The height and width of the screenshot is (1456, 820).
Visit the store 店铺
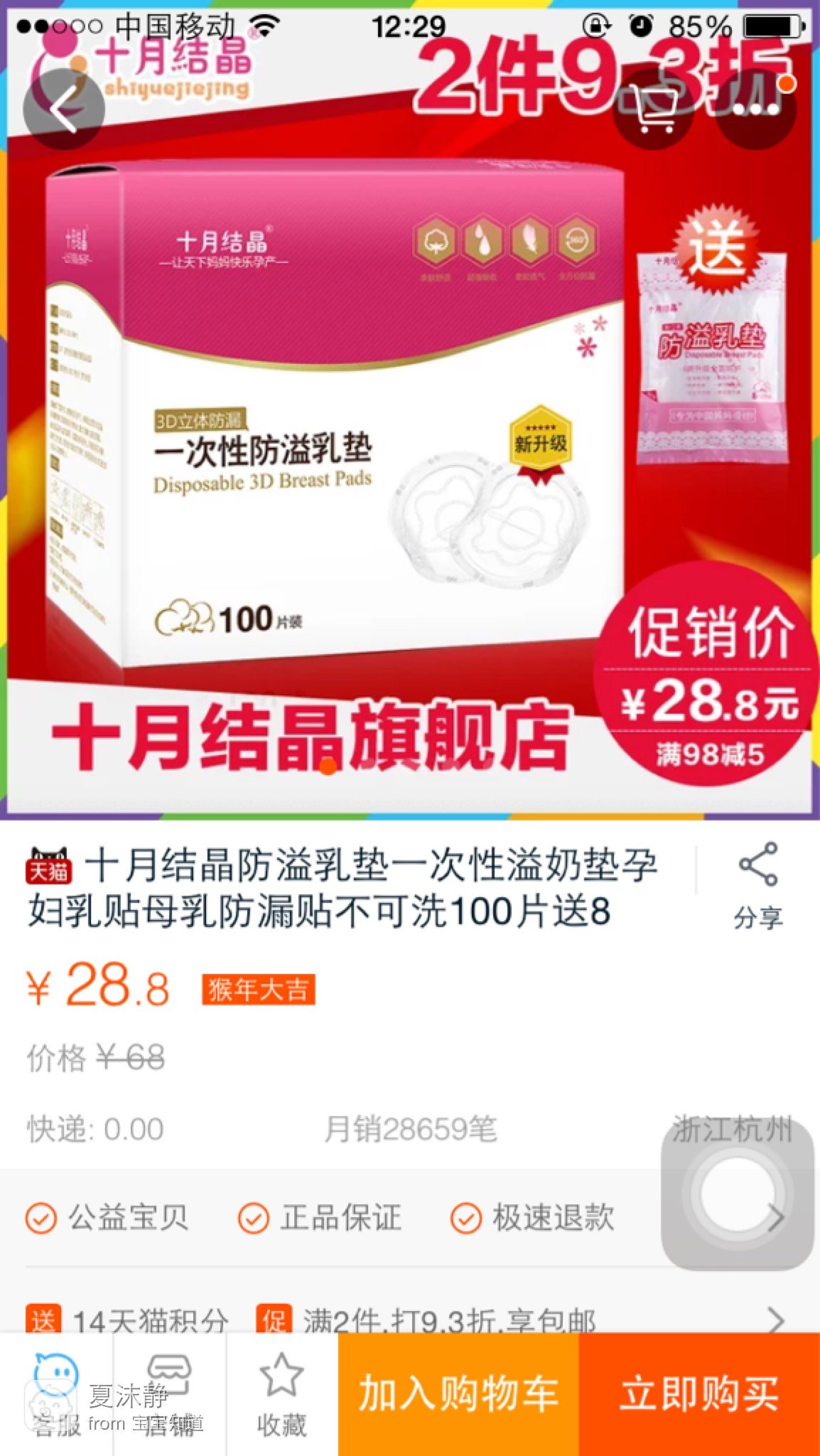169,1394
